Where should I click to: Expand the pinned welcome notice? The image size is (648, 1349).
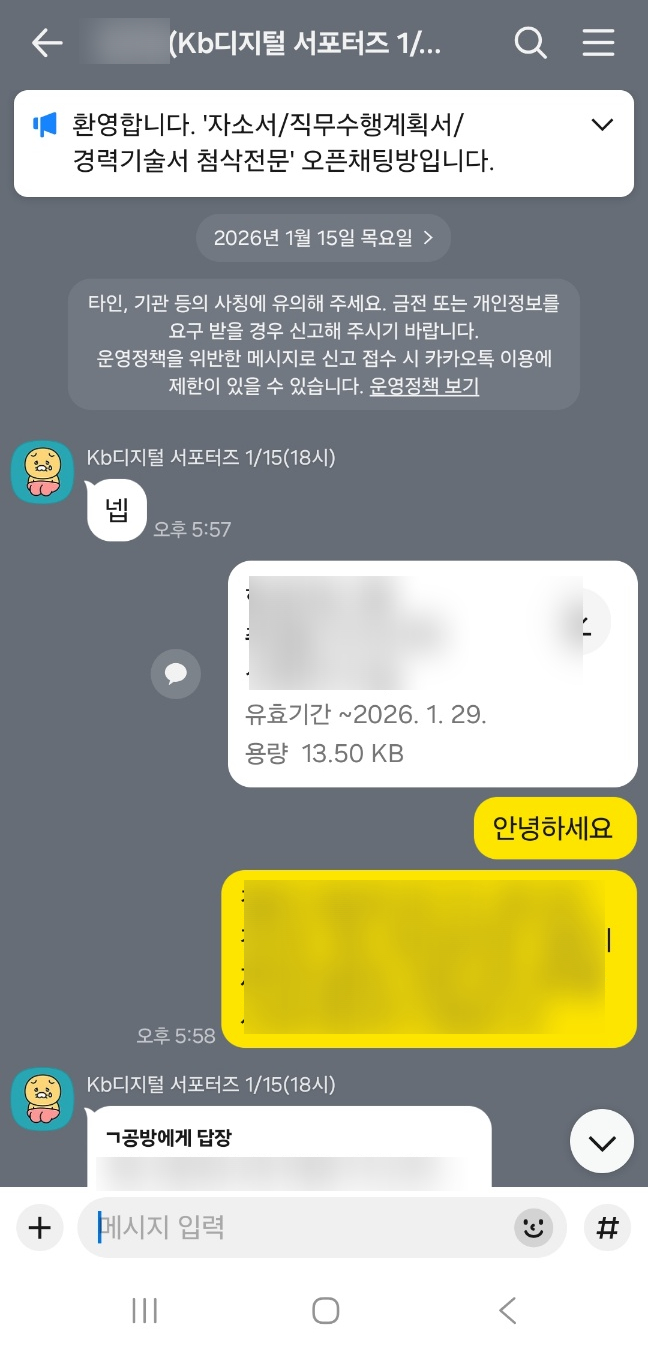point(602,125)
